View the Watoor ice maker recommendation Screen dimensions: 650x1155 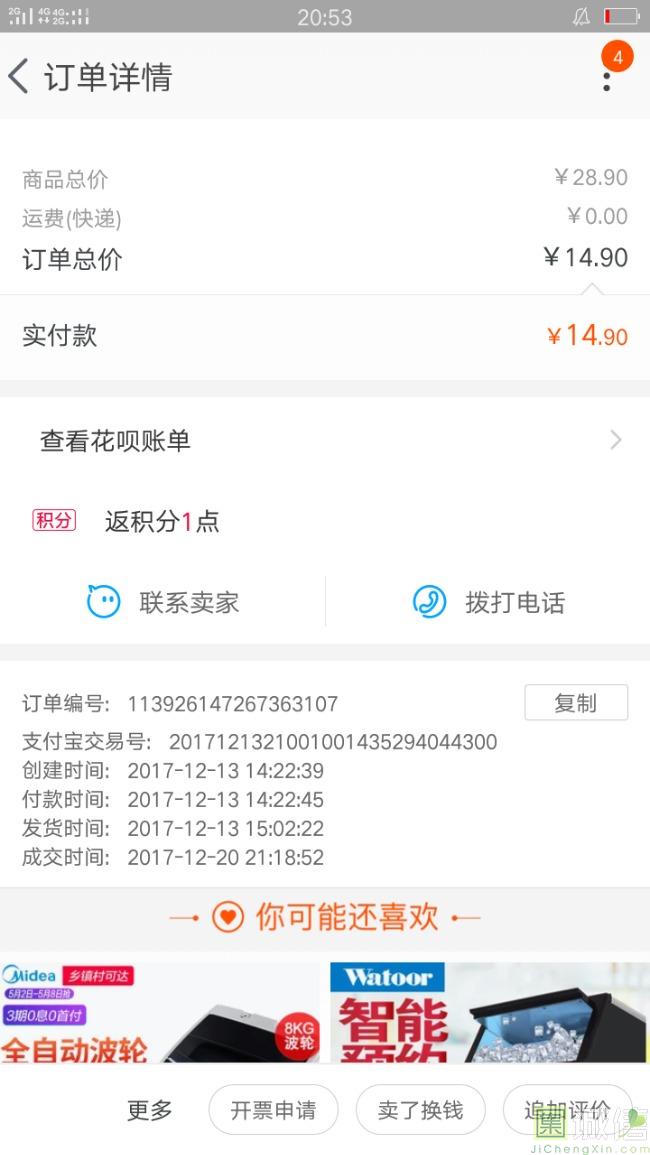point(490,1012)
